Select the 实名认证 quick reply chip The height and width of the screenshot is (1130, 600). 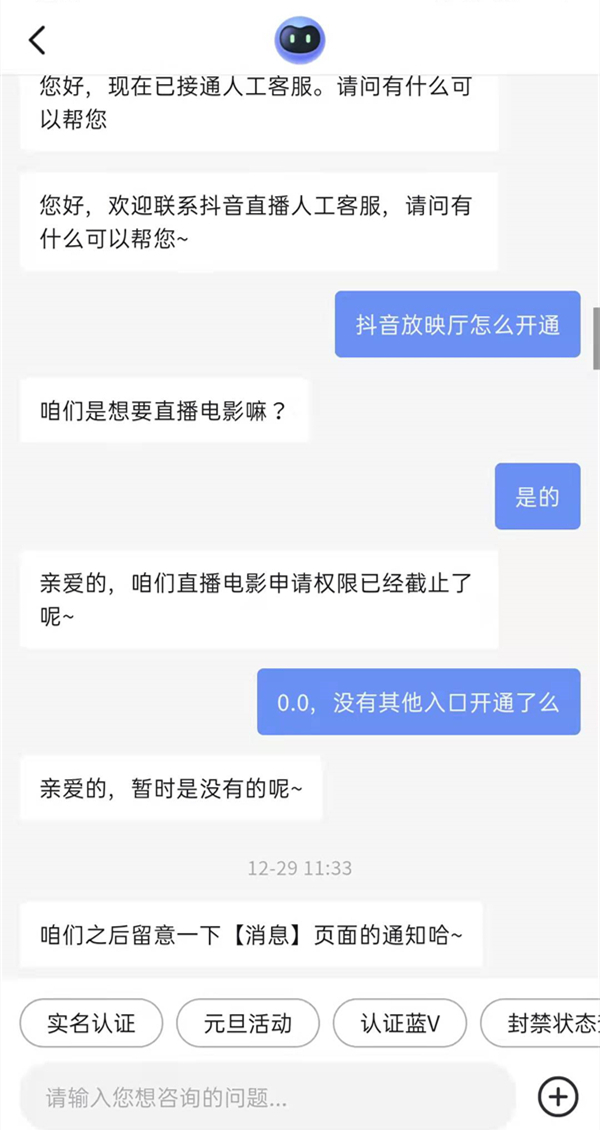(x=91, y=1023)
